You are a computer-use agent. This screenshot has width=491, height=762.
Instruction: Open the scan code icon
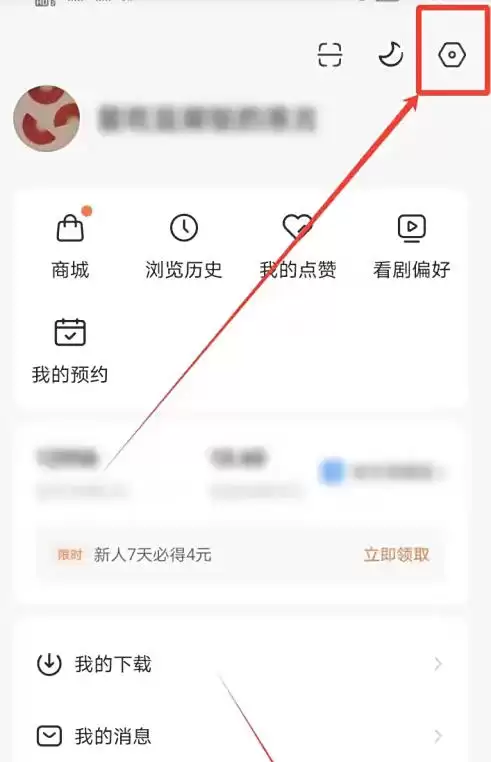pyautogui.click(x=330, y=54)
